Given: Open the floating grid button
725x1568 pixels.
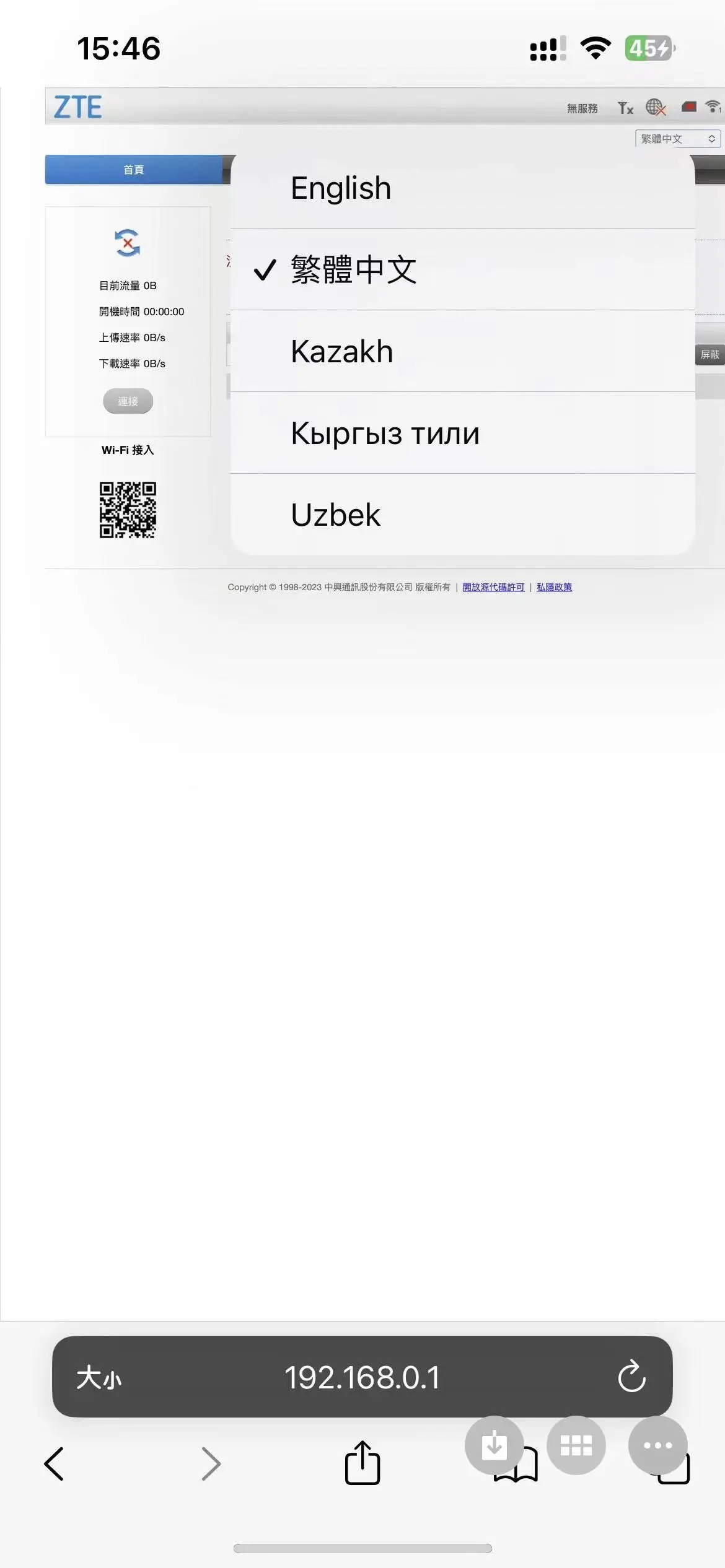Looking at the screenshot, I should pyautogui.click(x=576, y=1445).
